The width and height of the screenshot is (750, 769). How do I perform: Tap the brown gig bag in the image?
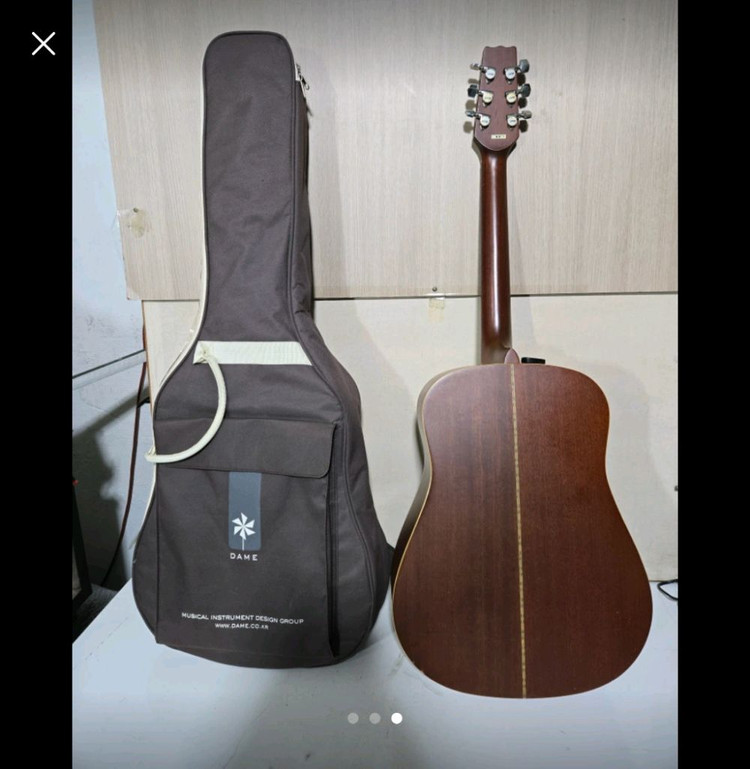260,400
